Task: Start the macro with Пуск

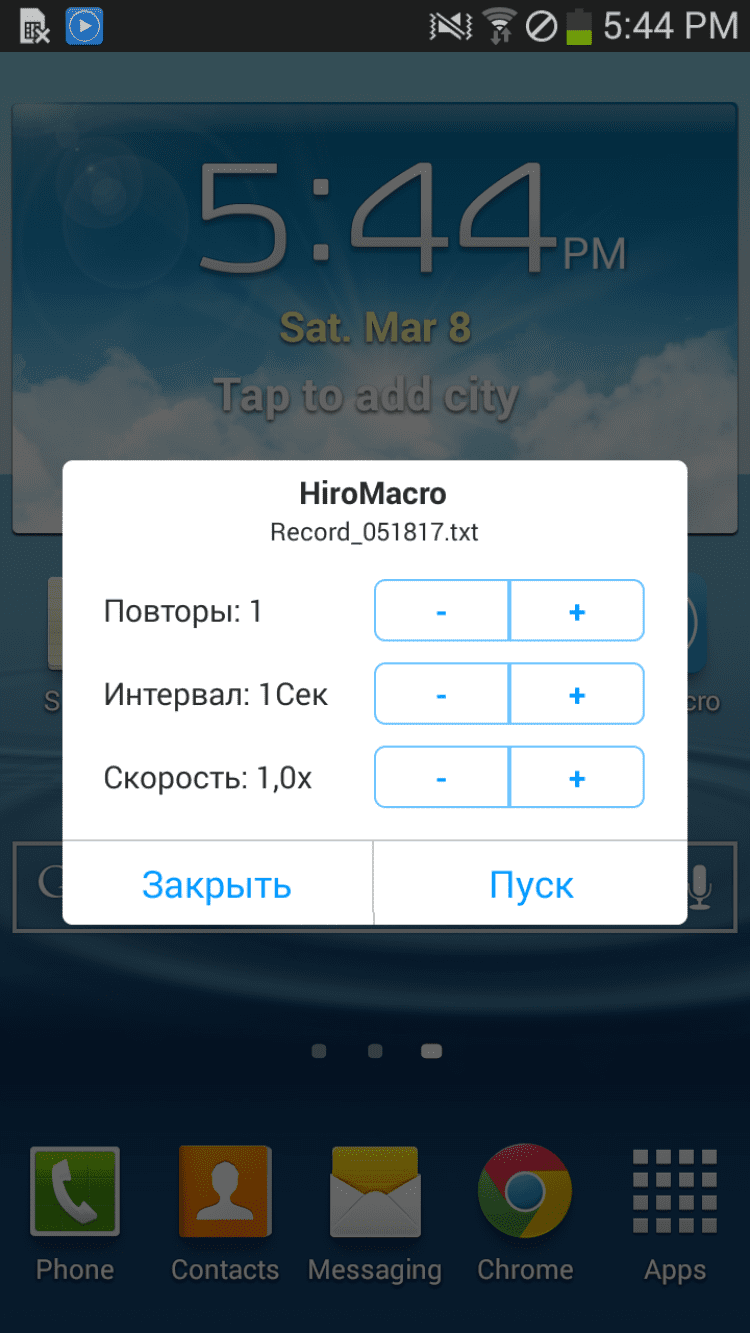Action: pos(531,884)
